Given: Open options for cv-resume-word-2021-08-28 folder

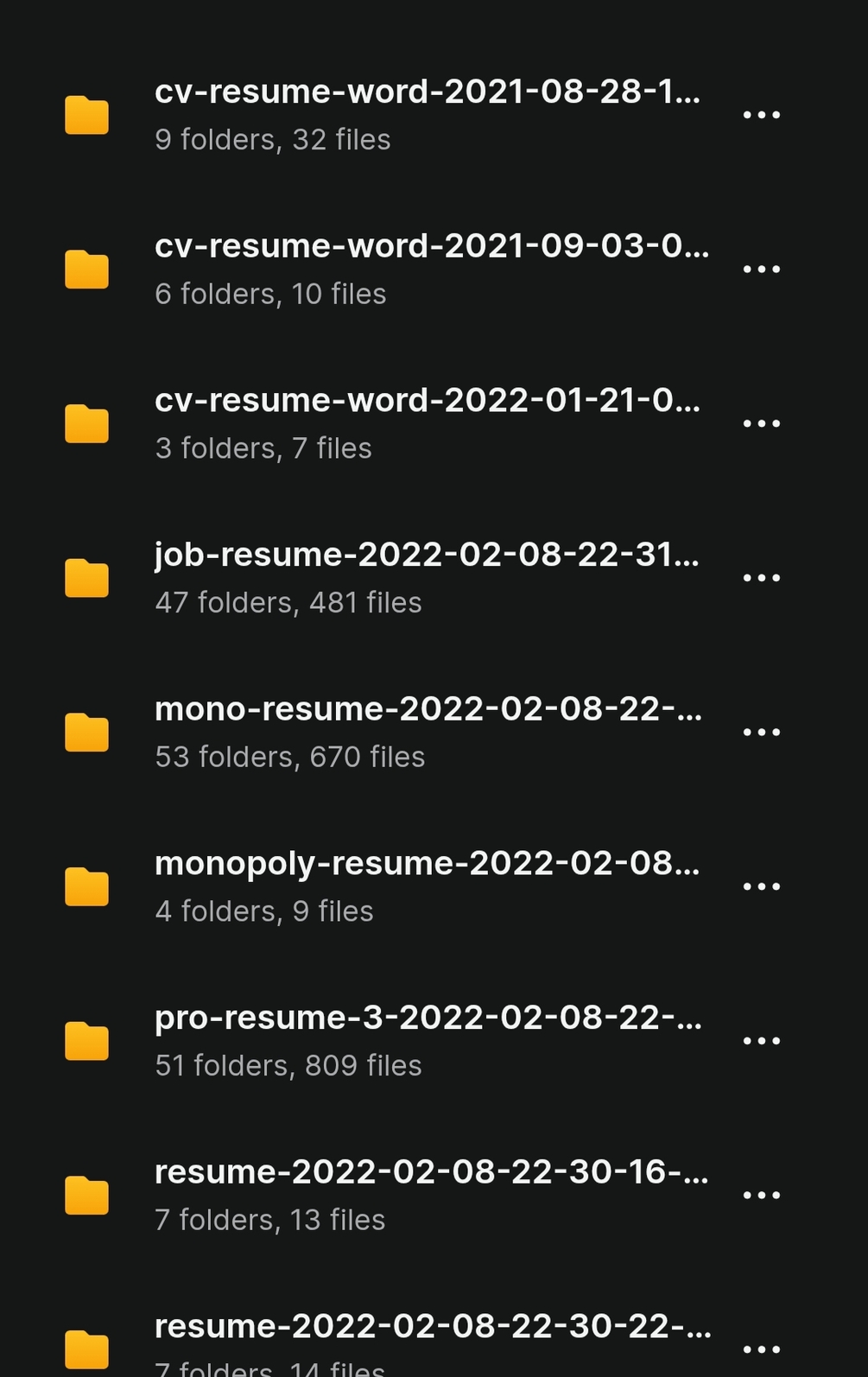Looking at the screenshot, I should [761, 114].
